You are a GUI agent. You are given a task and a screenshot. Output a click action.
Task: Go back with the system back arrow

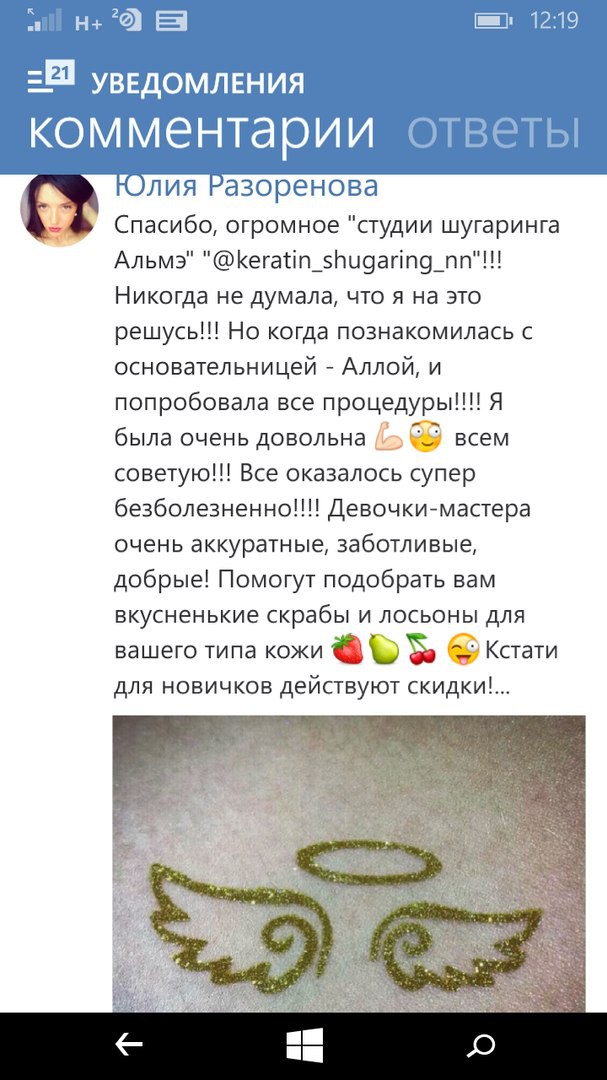[128, 1045]
